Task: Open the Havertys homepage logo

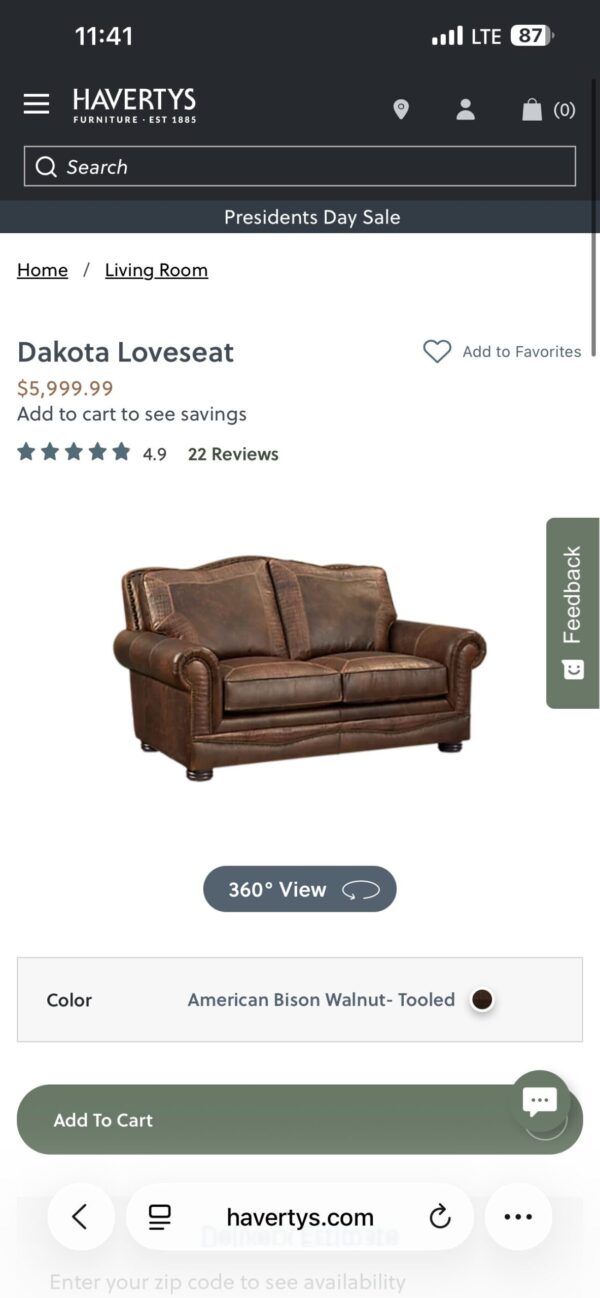Action: click(134, 105)
